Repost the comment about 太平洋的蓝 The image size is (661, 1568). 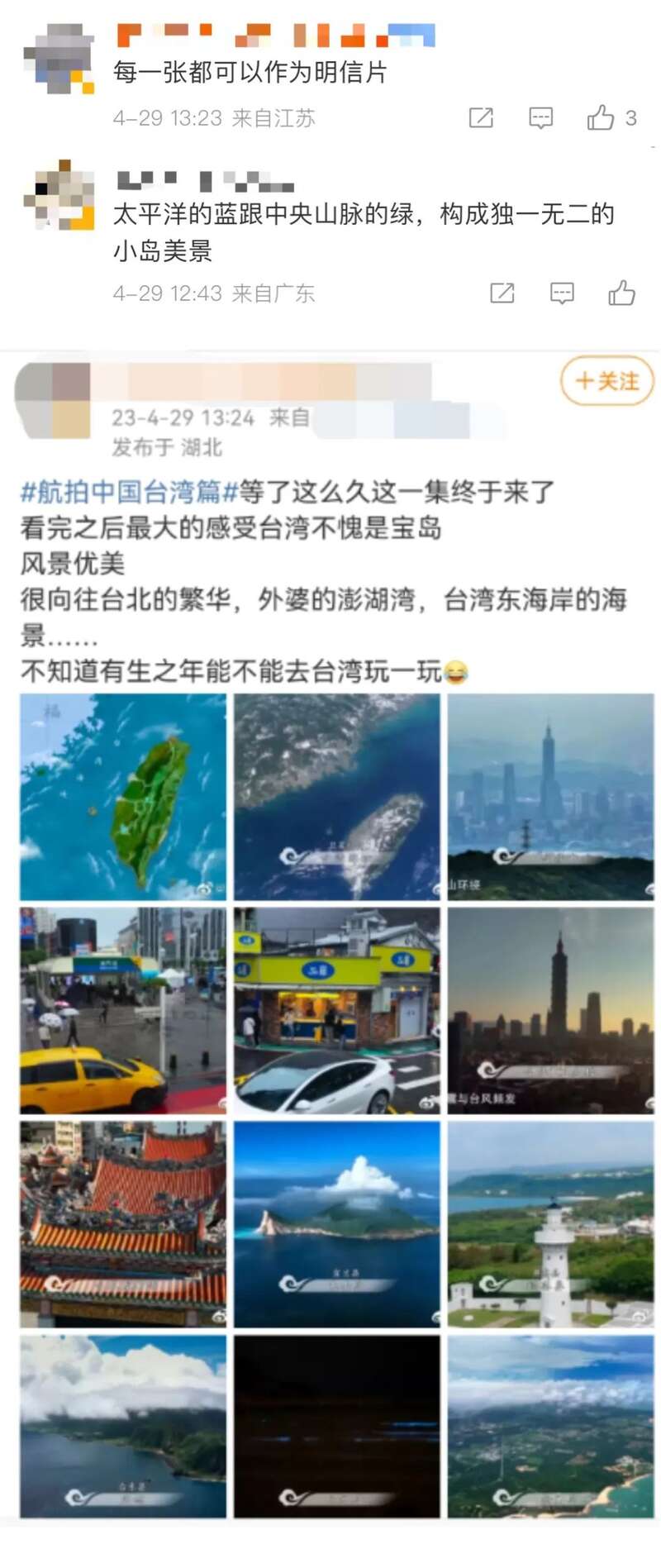click(x=502, y=293)
